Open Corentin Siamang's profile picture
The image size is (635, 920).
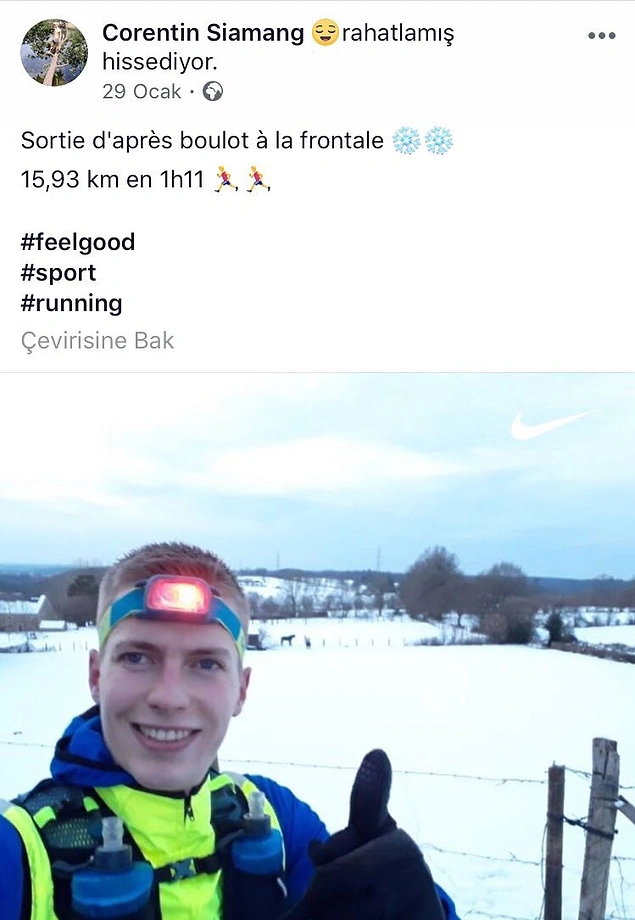[x=54, y=52]
